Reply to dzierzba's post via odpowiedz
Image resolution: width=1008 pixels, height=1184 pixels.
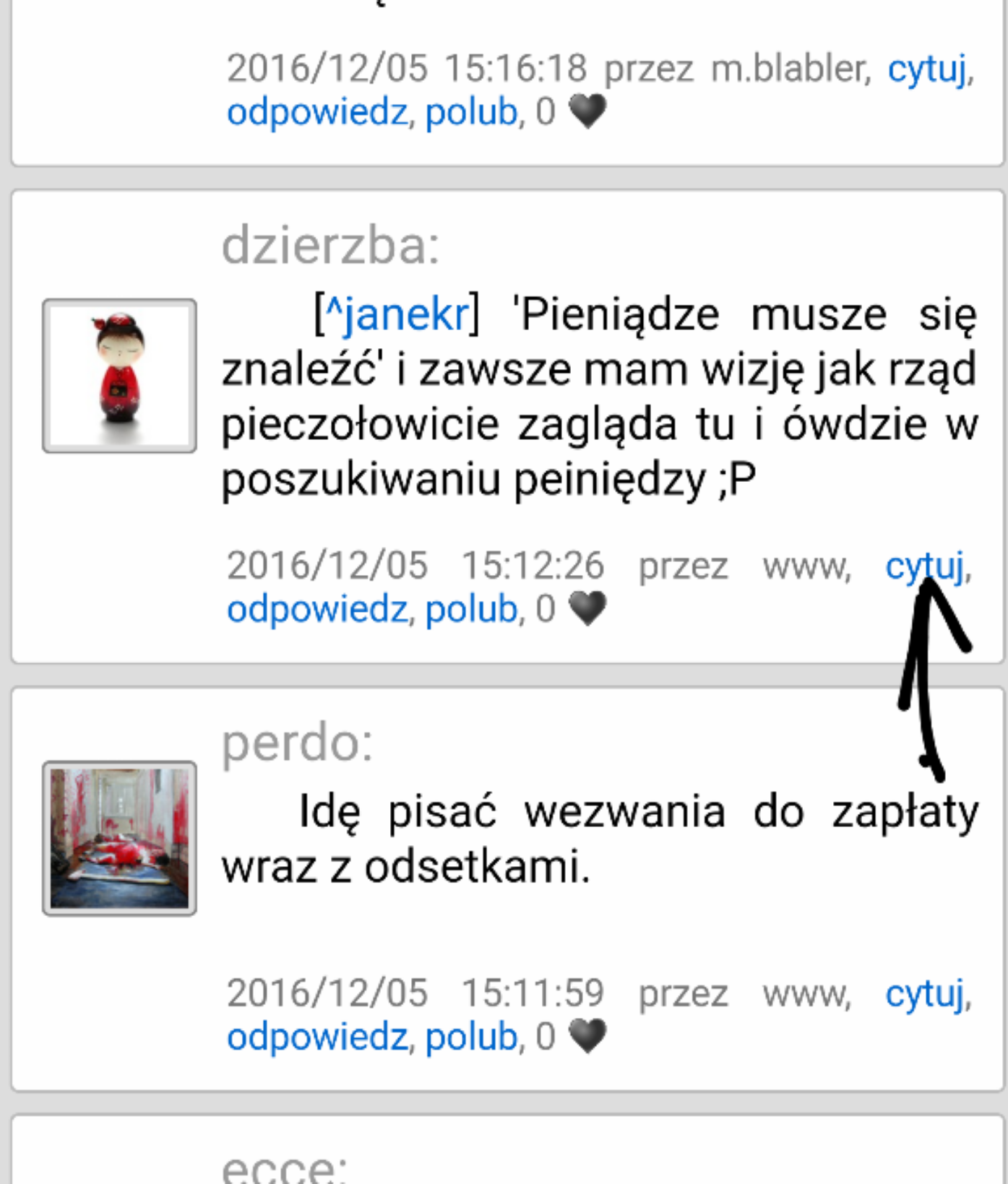[x=317, y=610]
